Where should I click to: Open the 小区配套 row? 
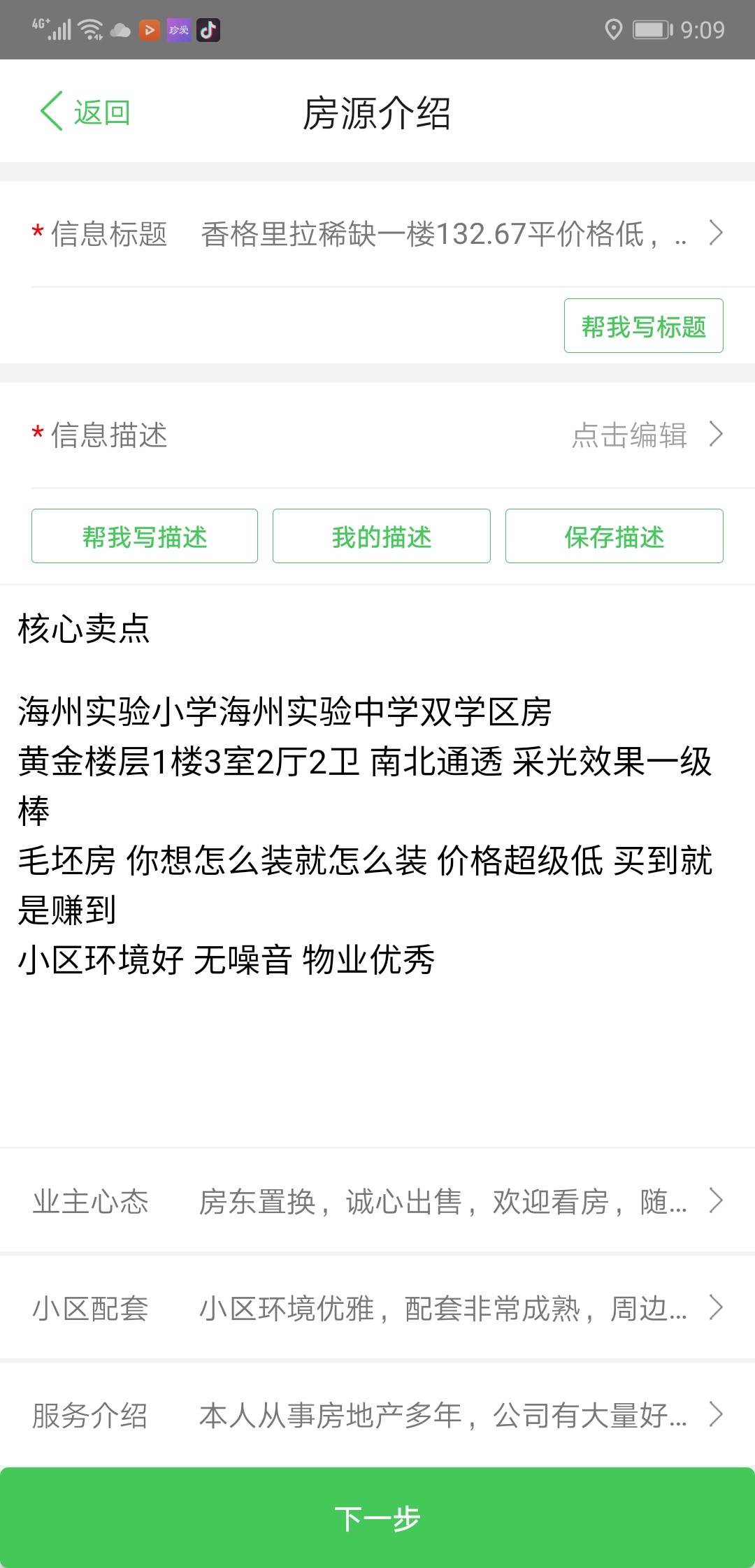point(377,1308)
